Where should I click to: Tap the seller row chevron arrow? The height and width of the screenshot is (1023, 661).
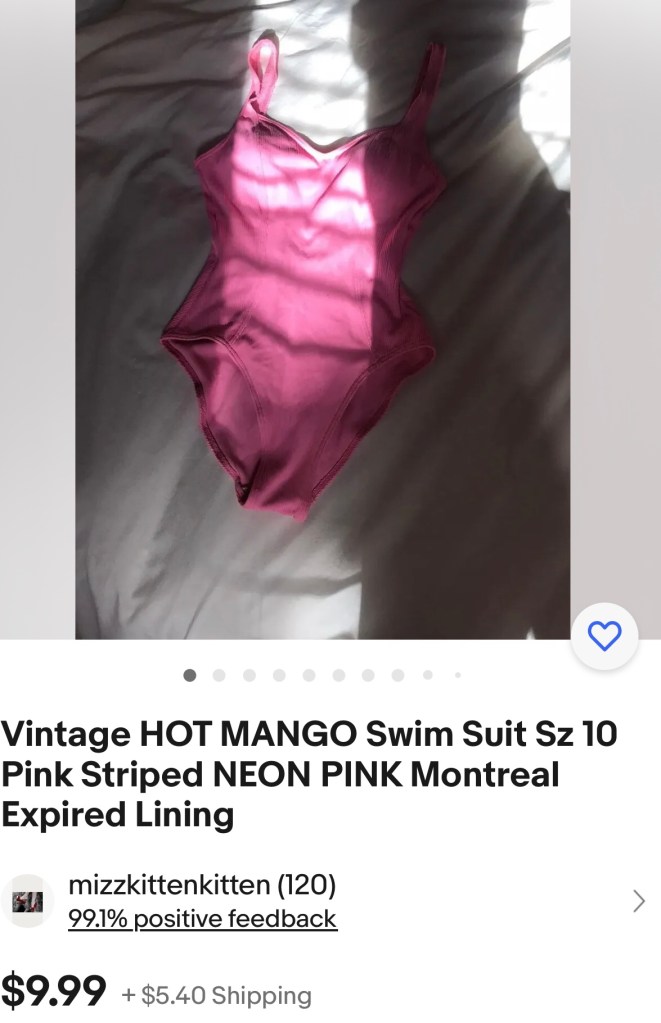[639, 901]
